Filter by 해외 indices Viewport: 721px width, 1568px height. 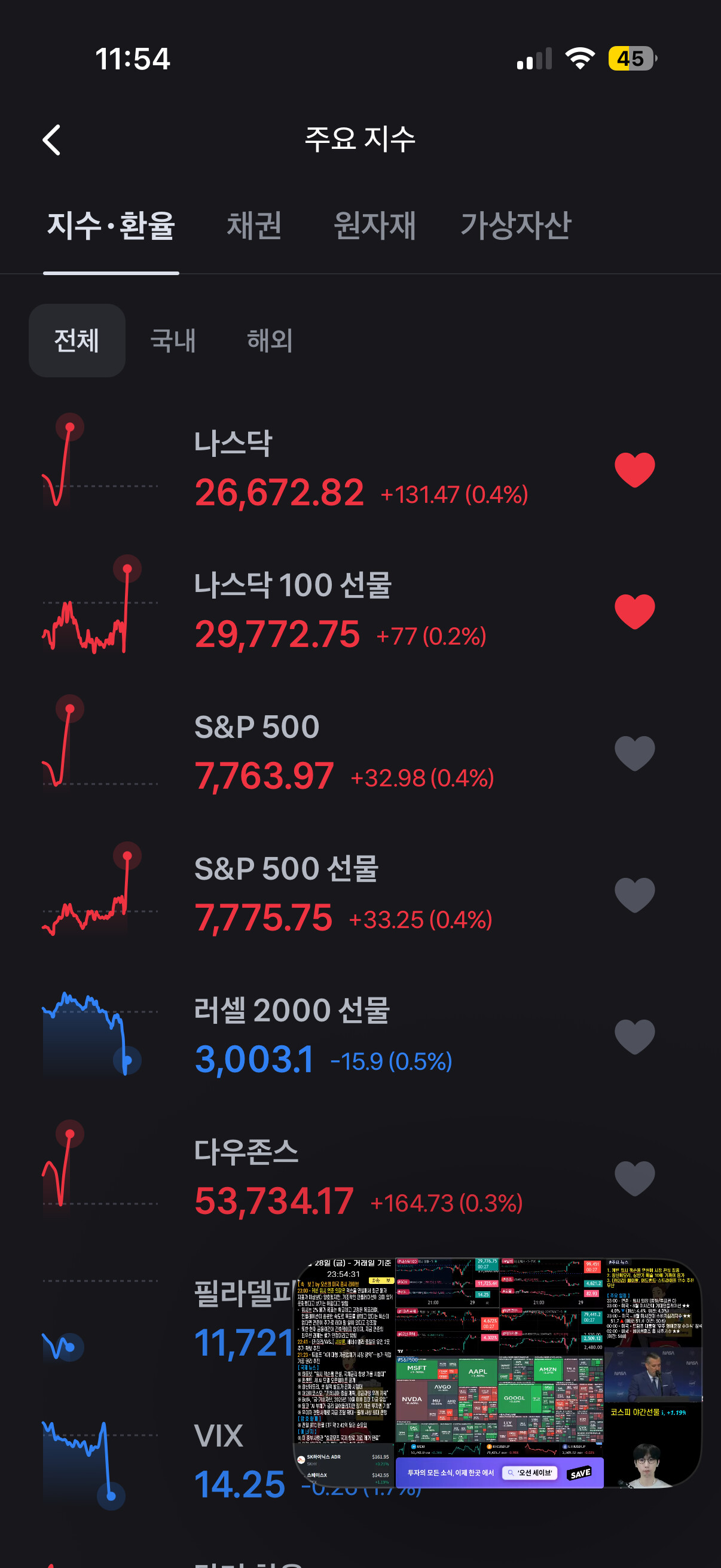click(x=270, y=340)
